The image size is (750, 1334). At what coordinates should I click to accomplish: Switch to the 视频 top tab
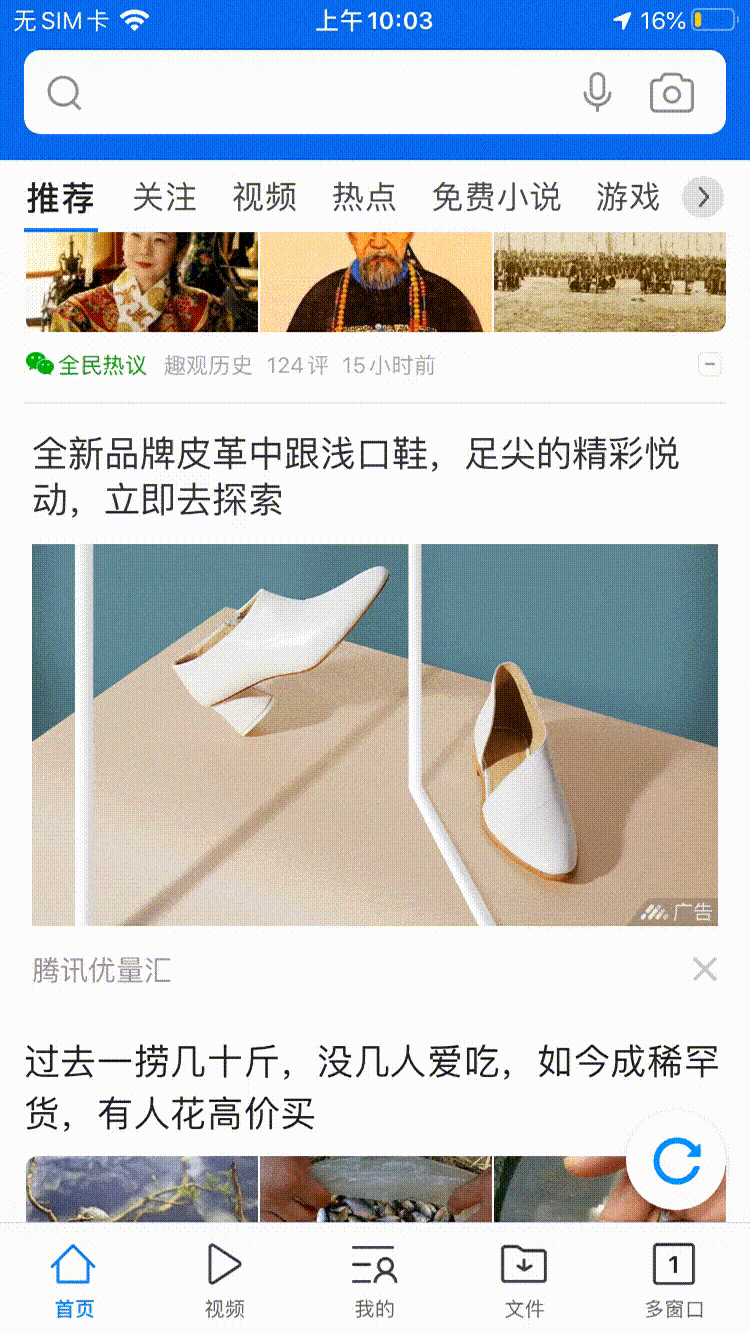(x=264, y=197)
